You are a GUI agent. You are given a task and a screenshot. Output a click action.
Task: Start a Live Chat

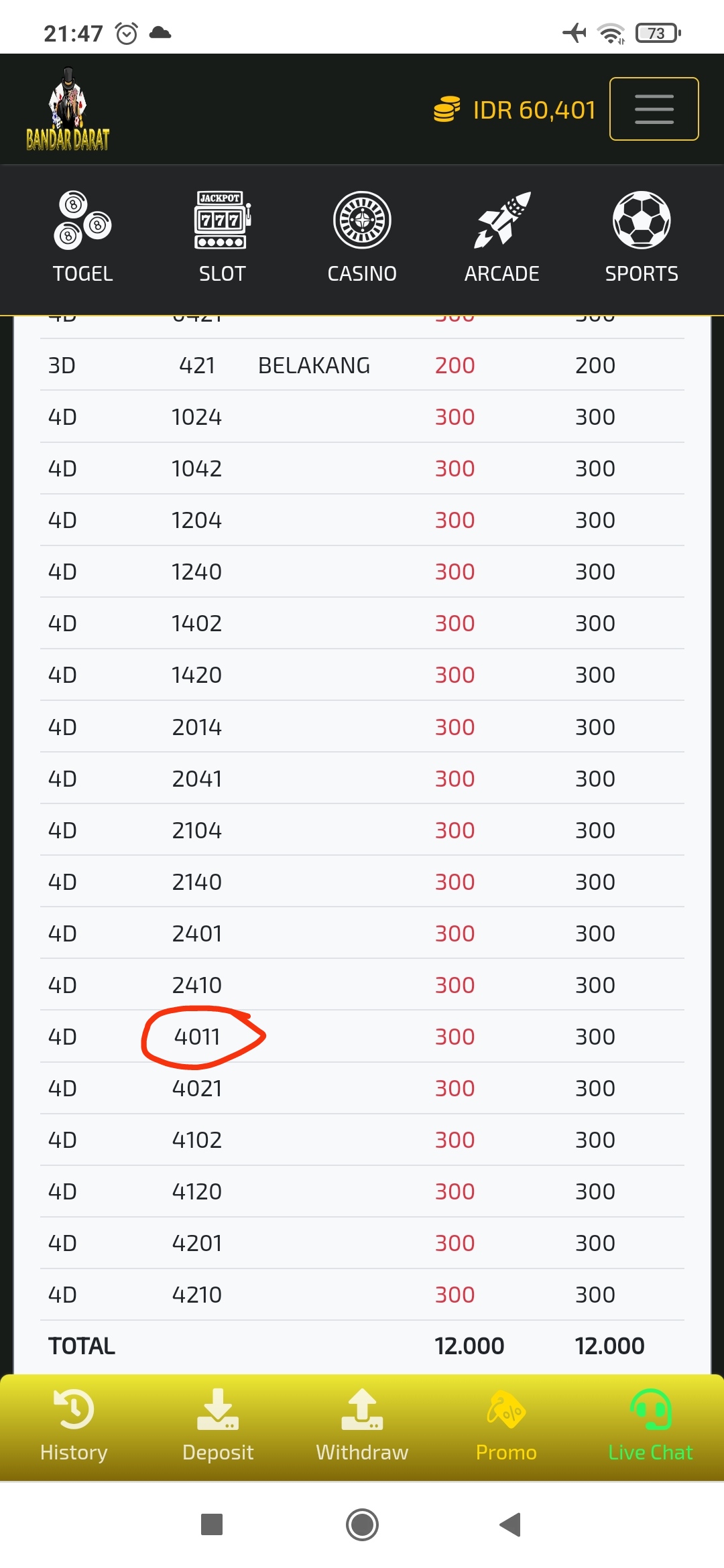(x=650, y=1425)
